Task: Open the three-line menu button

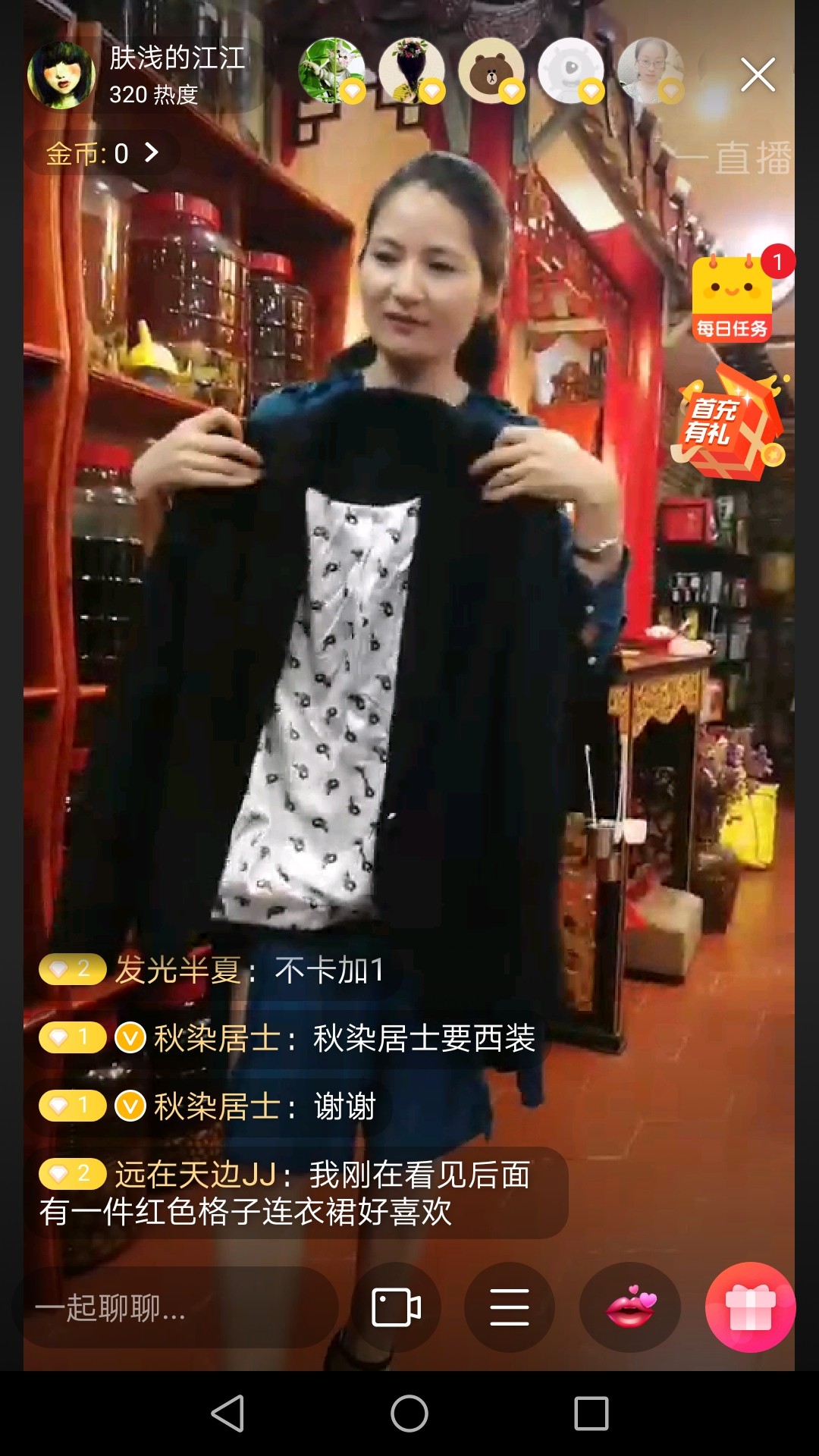Action: click(510, 1307)
